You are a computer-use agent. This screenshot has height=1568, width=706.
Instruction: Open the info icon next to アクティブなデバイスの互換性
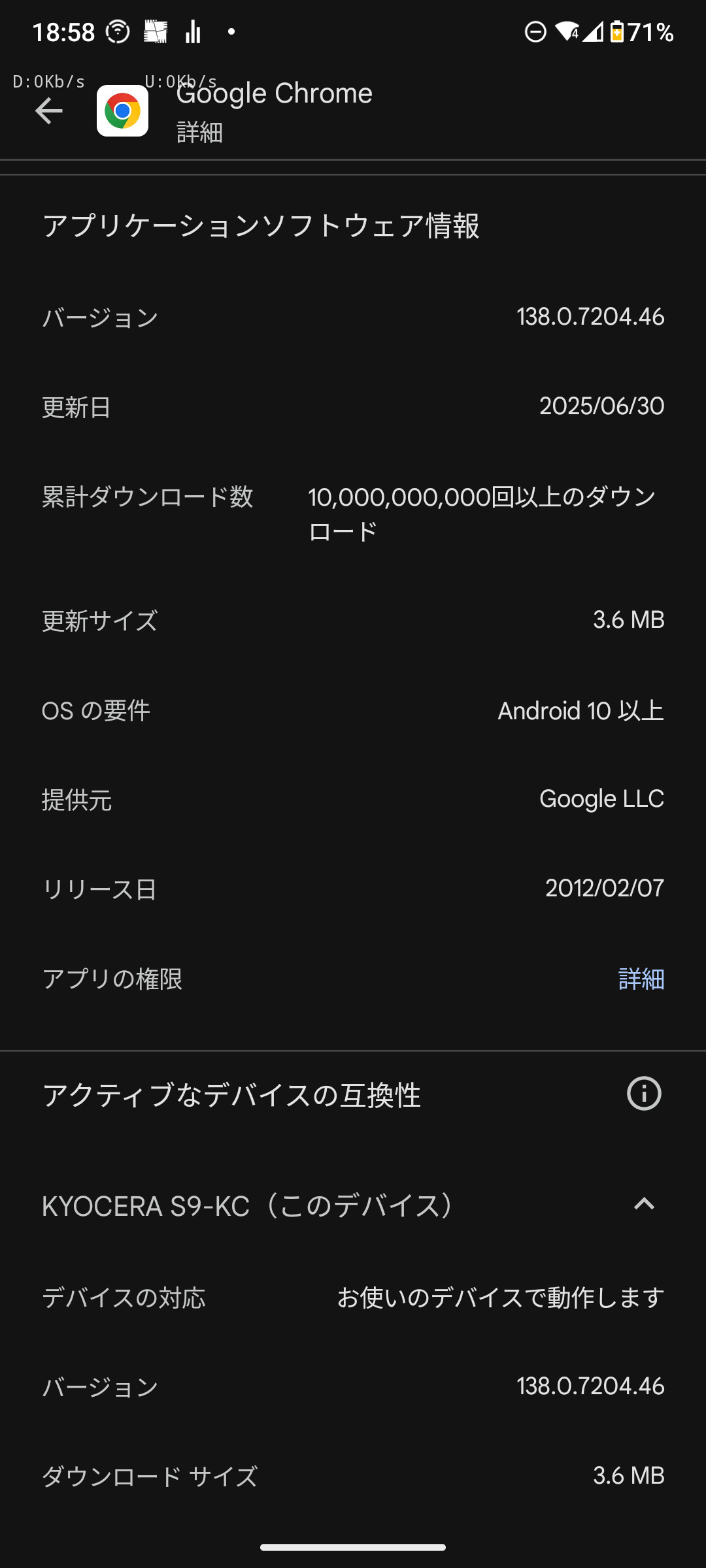click(644, 1094)
